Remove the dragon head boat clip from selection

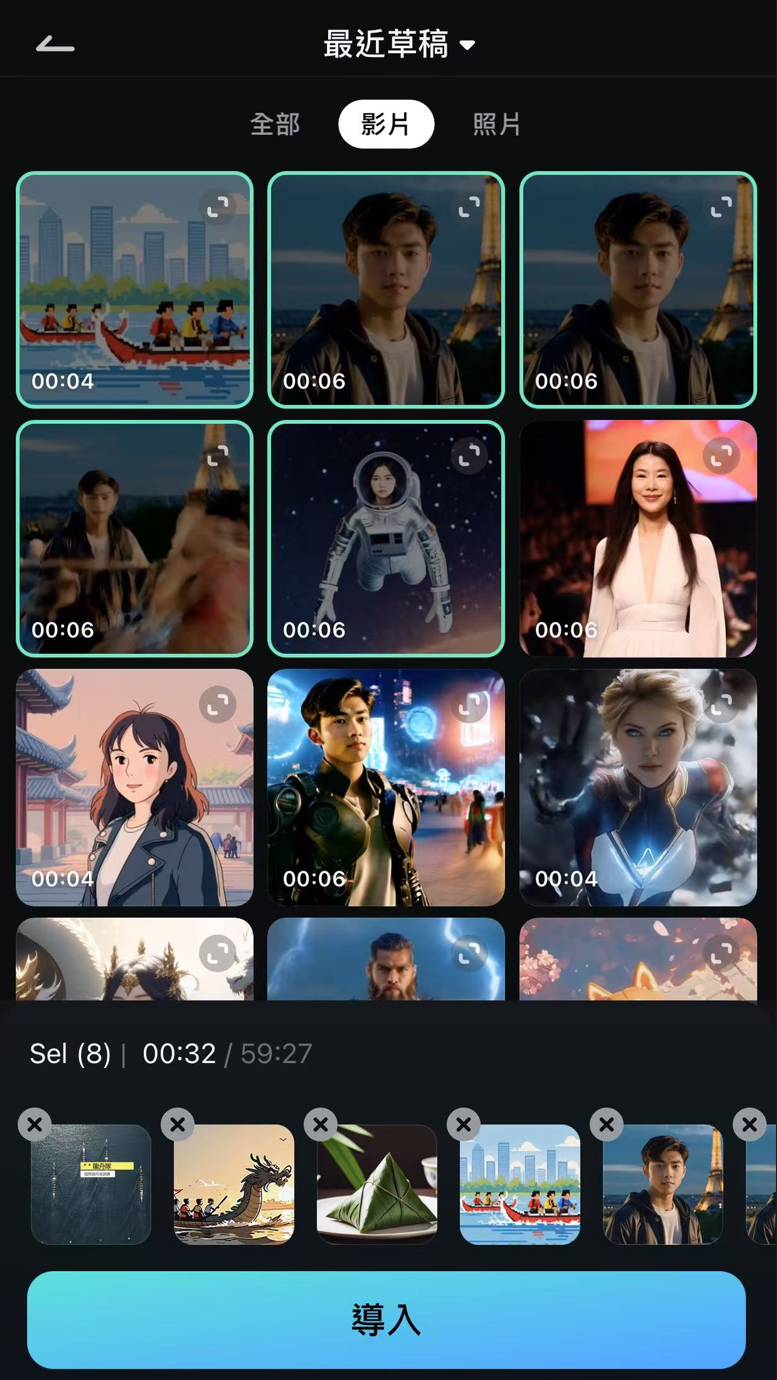tap(177, 1124)
